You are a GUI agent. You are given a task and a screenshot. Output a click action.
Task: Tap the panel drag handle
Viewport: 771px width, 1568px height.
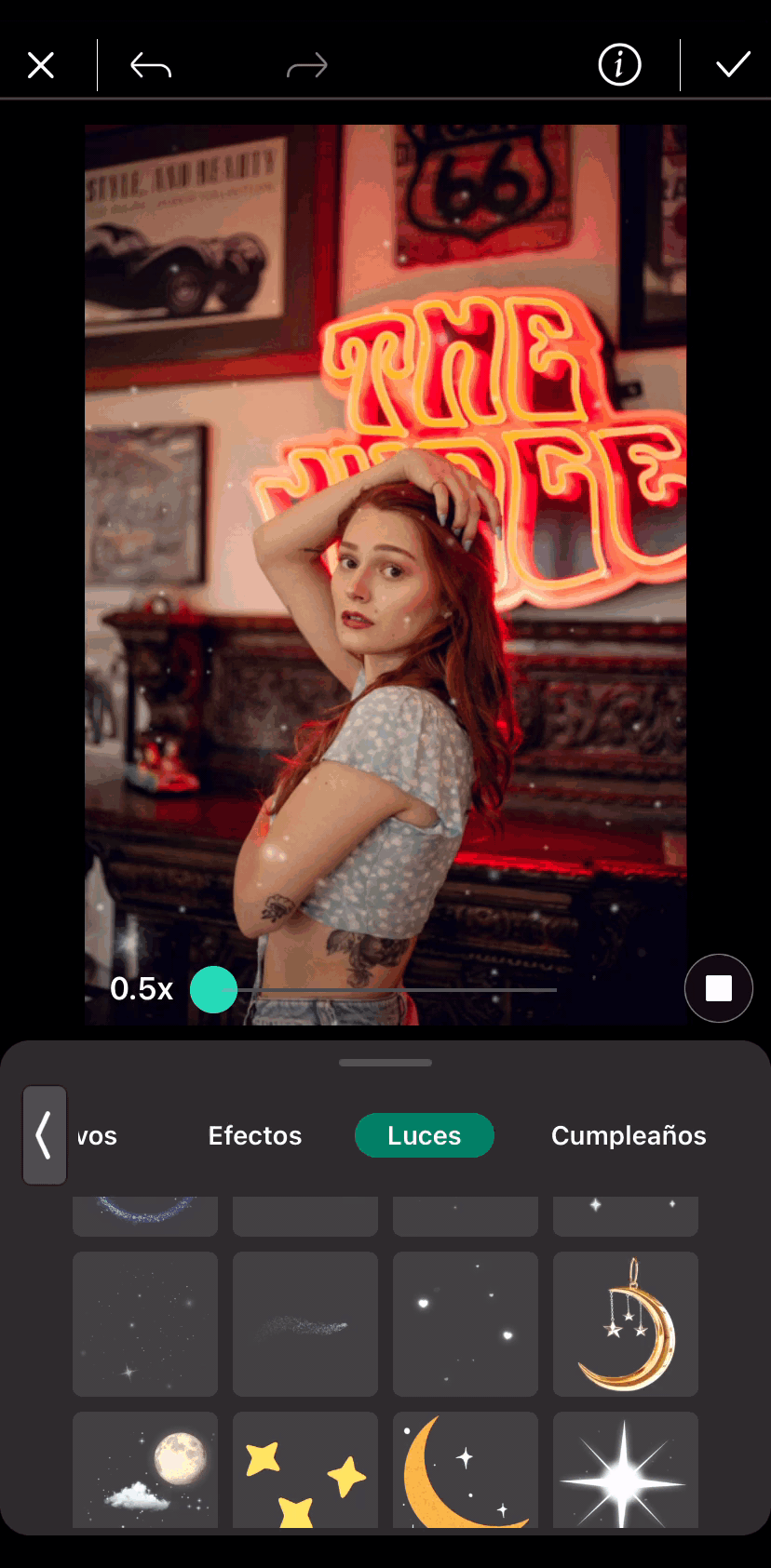tap(385, 1063)
